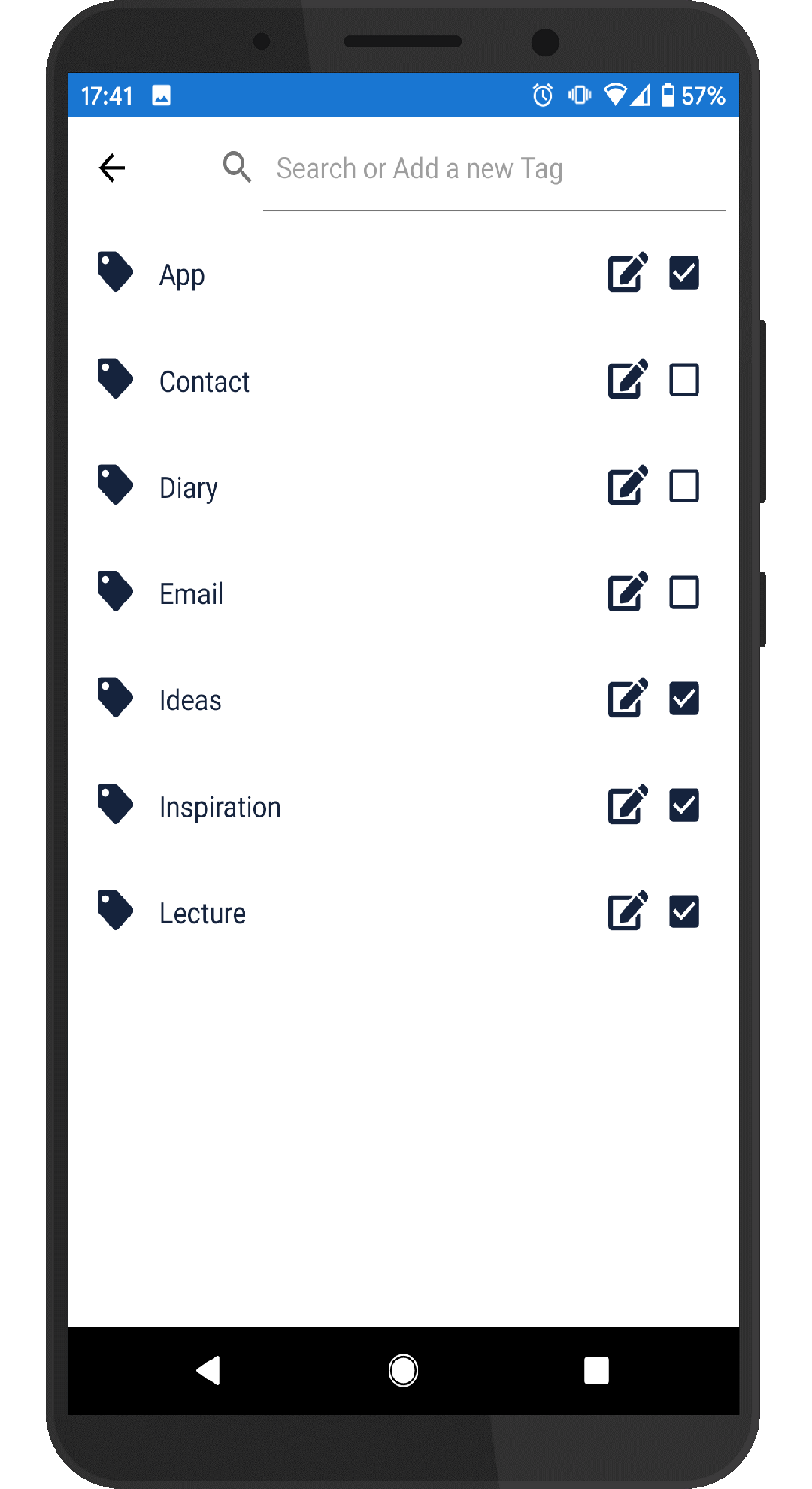This screenshot has width=812, height=1489.
Task: Uncheck the App tag checkbox
Action: [684, 273]
